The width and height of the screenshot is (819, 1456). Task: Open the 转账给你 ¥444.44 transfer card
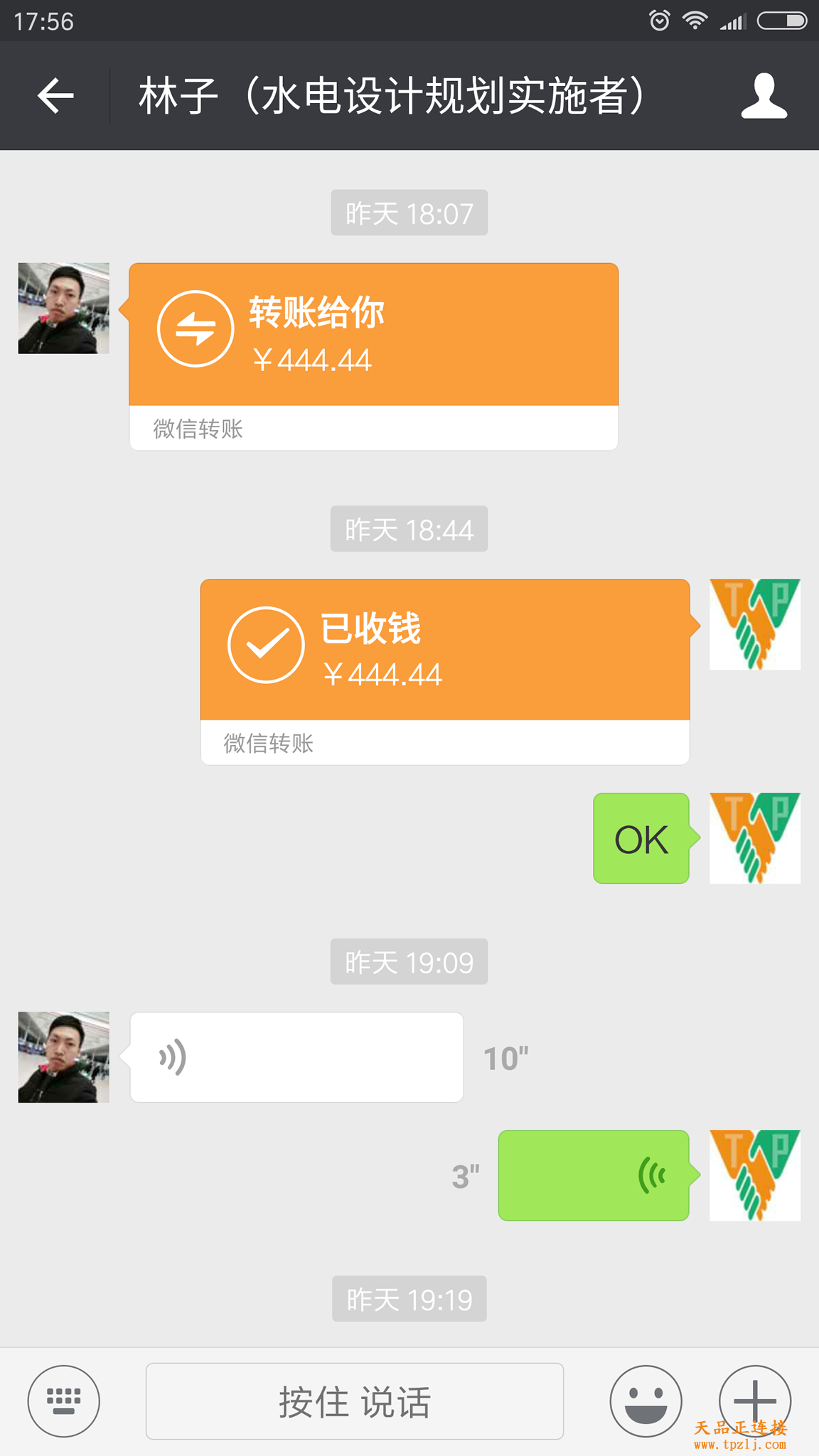point(373,336)
